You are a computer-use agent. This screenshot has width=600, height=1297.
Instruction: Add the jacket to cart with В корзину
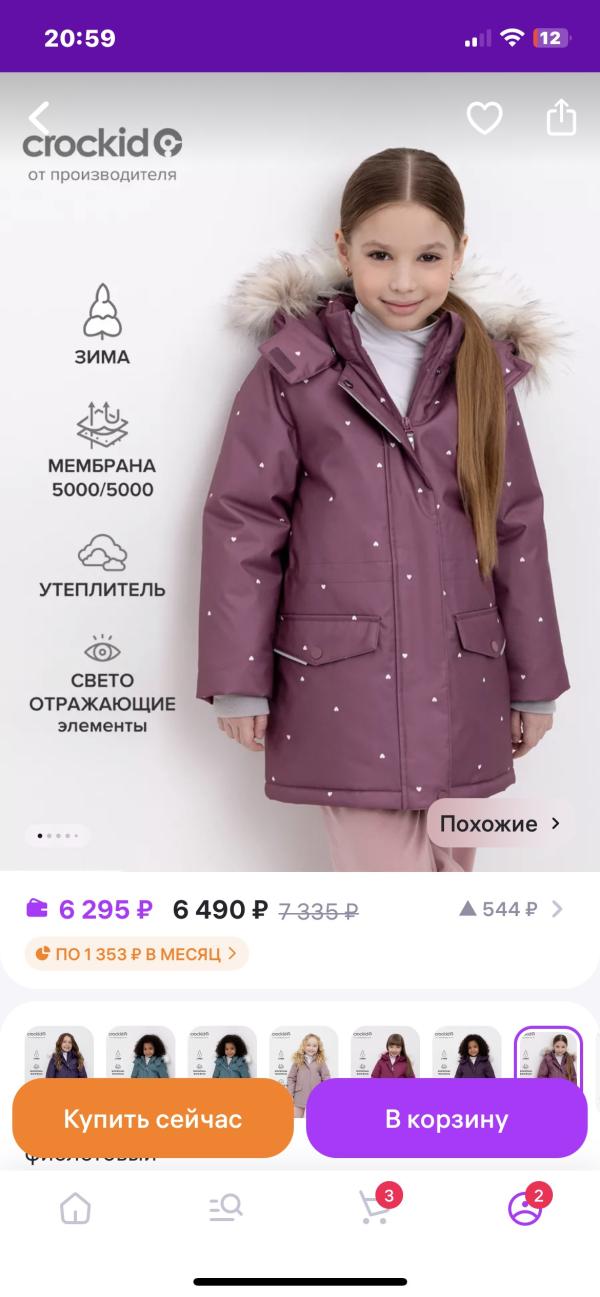click(x=446, y=1118)
